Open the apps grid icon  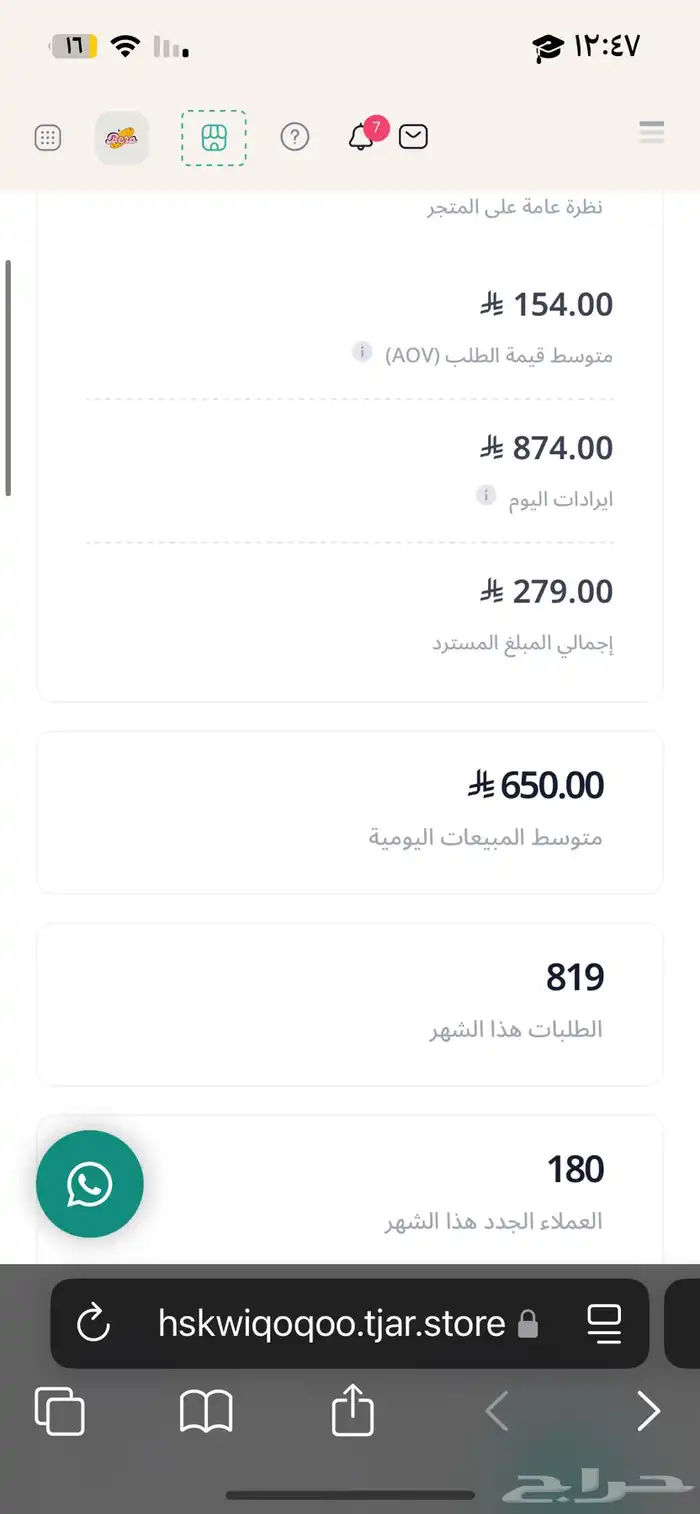[x=48, y=138]
